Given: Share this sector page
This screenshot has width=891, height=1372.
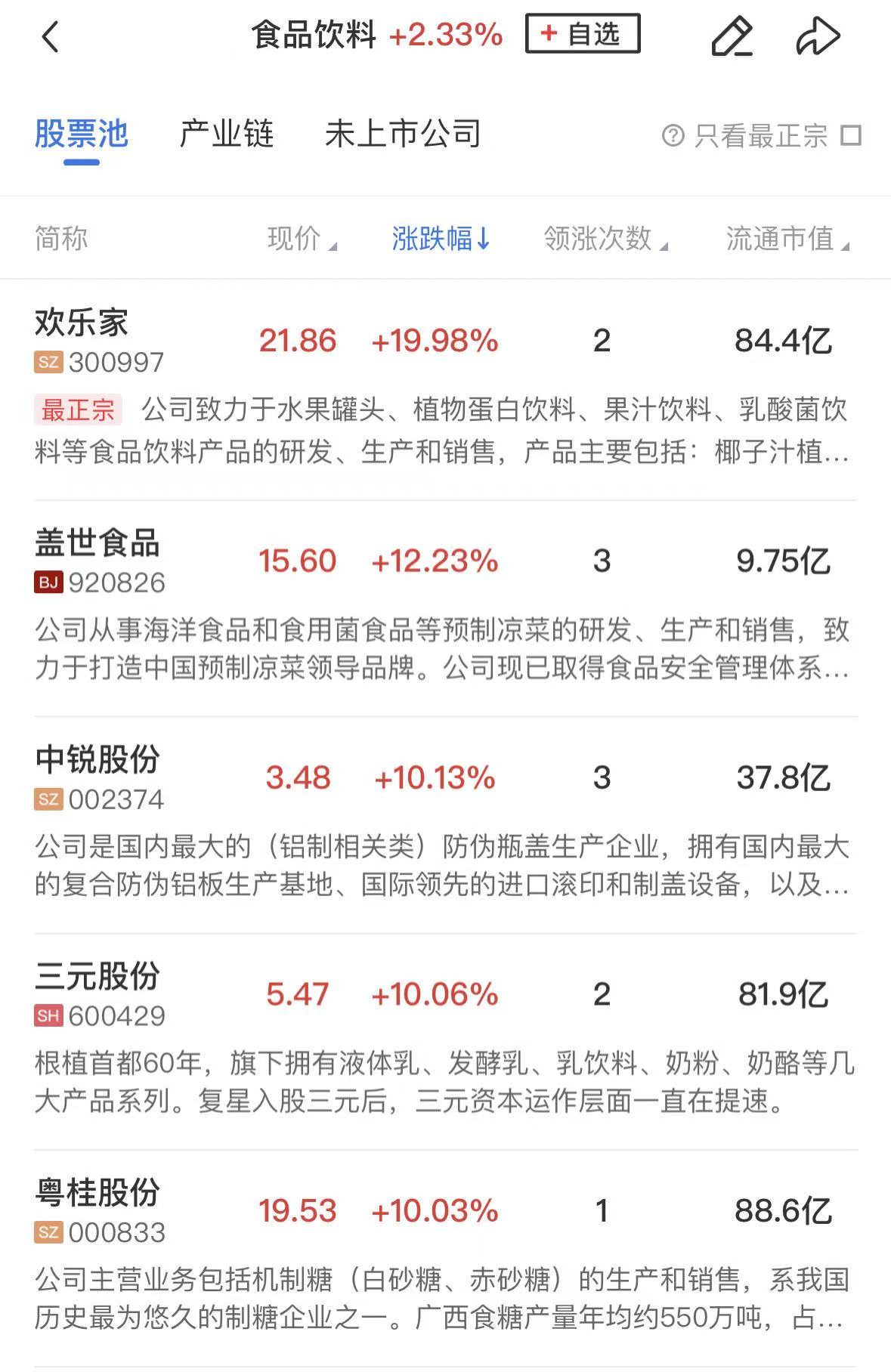Looking at the screenshot, I should point(818,36).
